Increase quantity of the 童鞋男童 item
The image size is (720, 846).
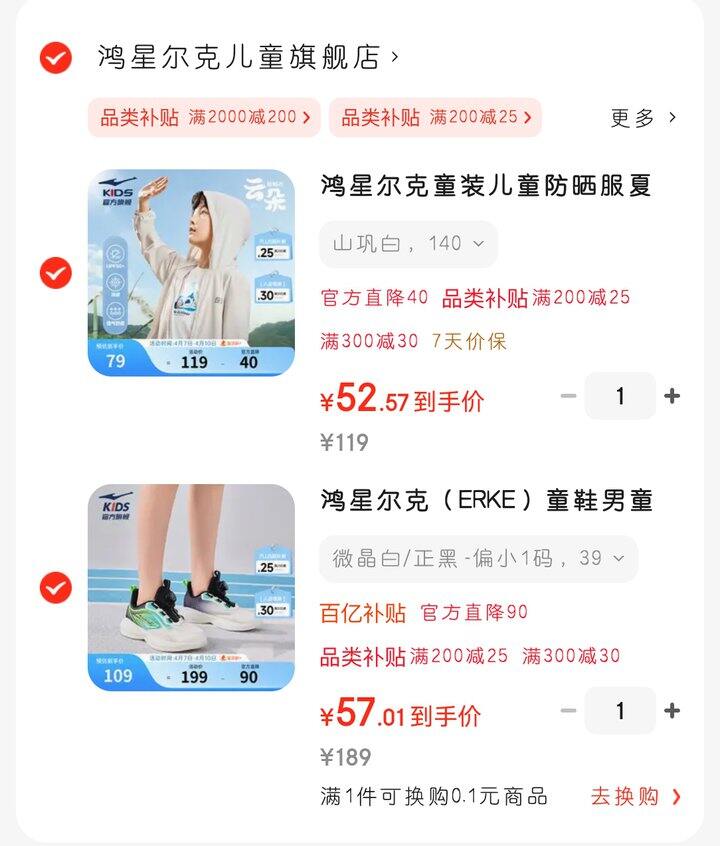pos(672,711)
